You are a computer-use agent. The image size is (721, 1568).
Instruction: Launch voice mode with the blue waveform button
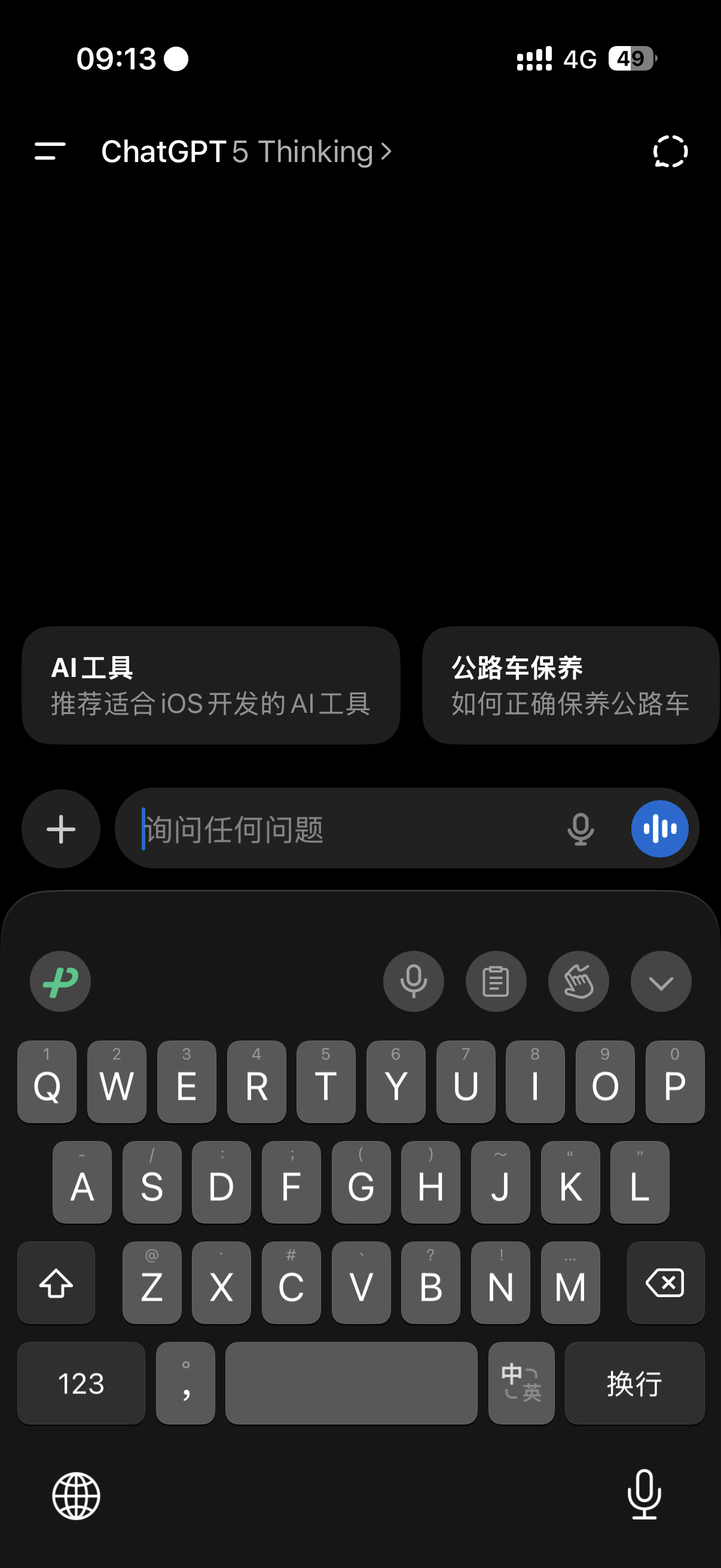tap(659, 828)
